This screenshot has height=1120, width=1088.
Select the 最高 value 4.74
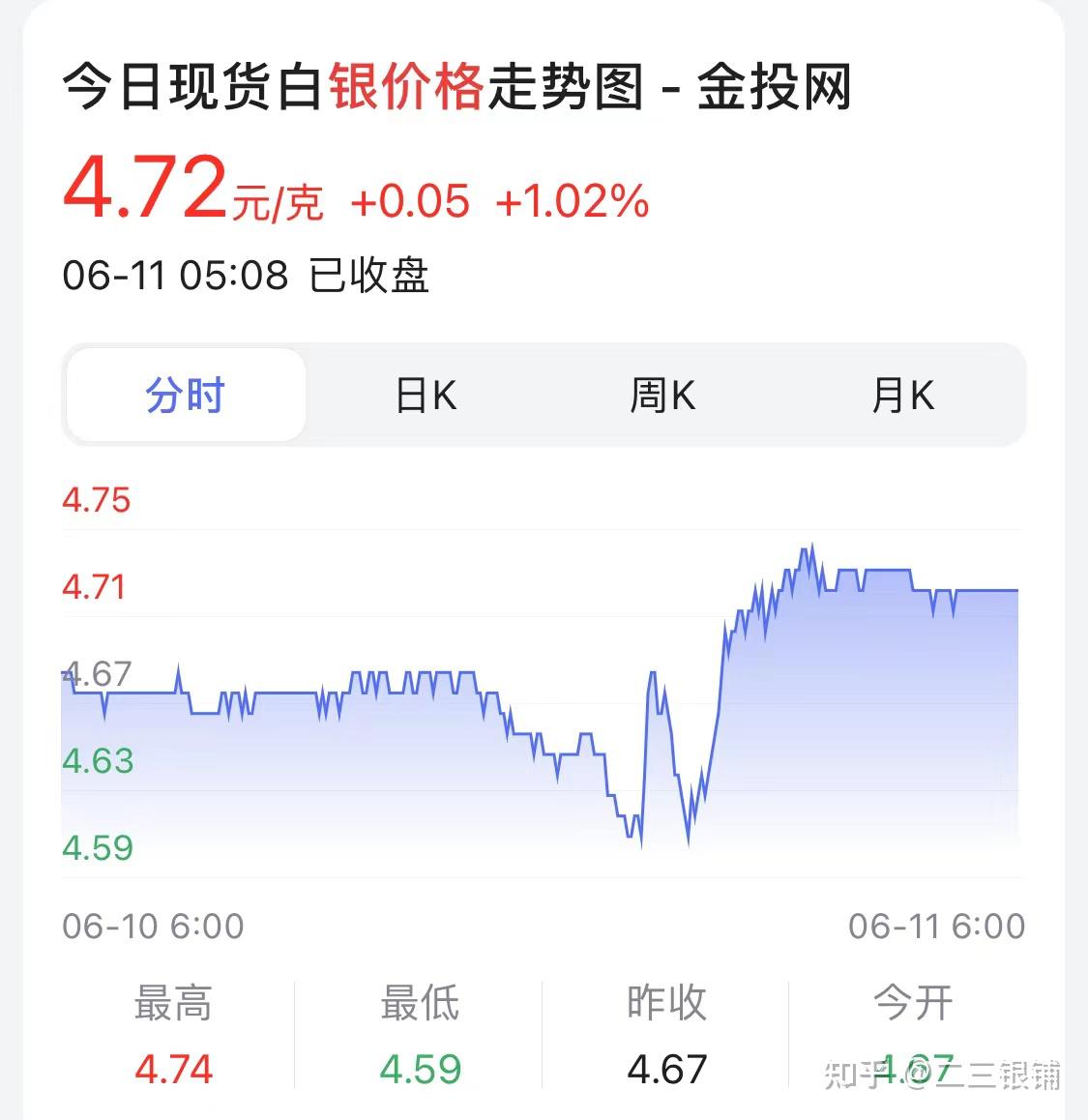coord(174,1069)
